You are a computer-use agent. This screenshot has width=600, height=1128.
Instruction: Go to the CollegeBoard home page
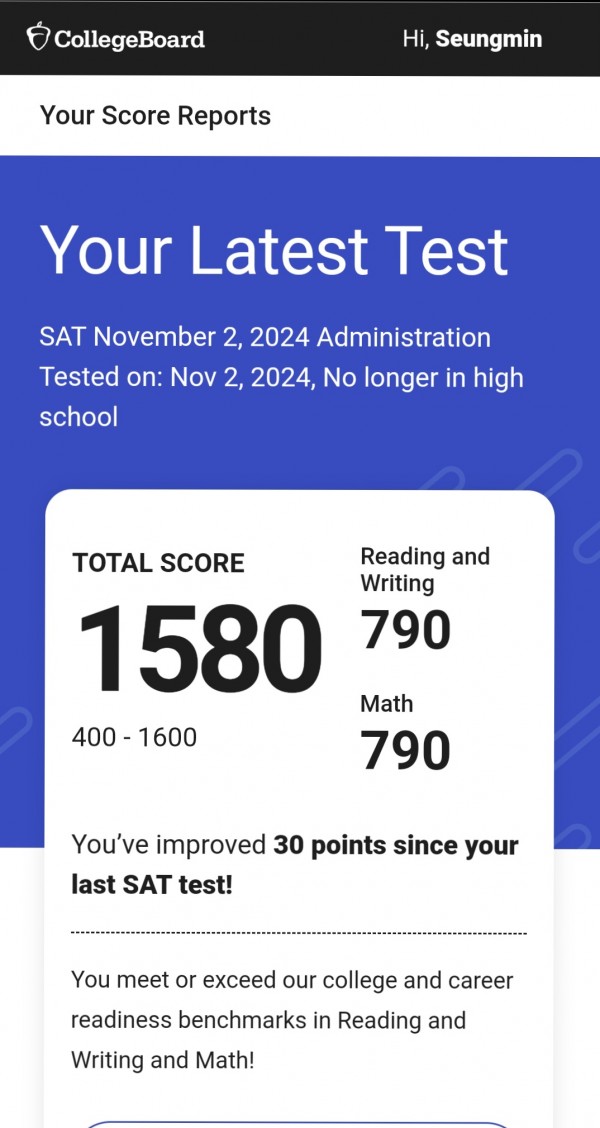pyautogui.click(x=116, y=38)
